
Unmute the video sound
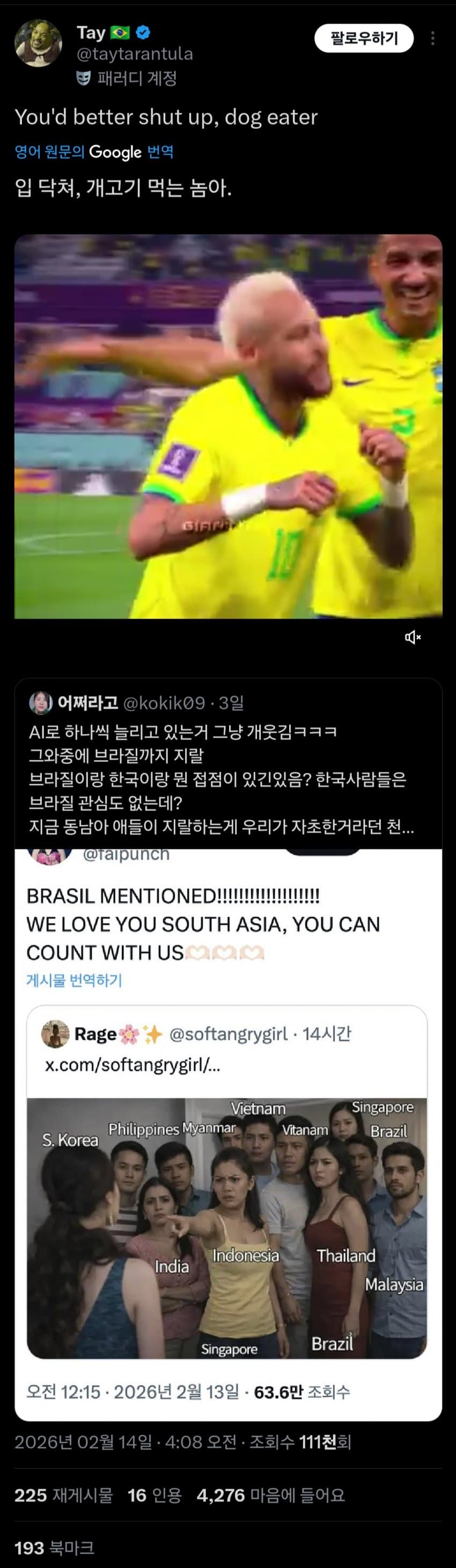413,637
